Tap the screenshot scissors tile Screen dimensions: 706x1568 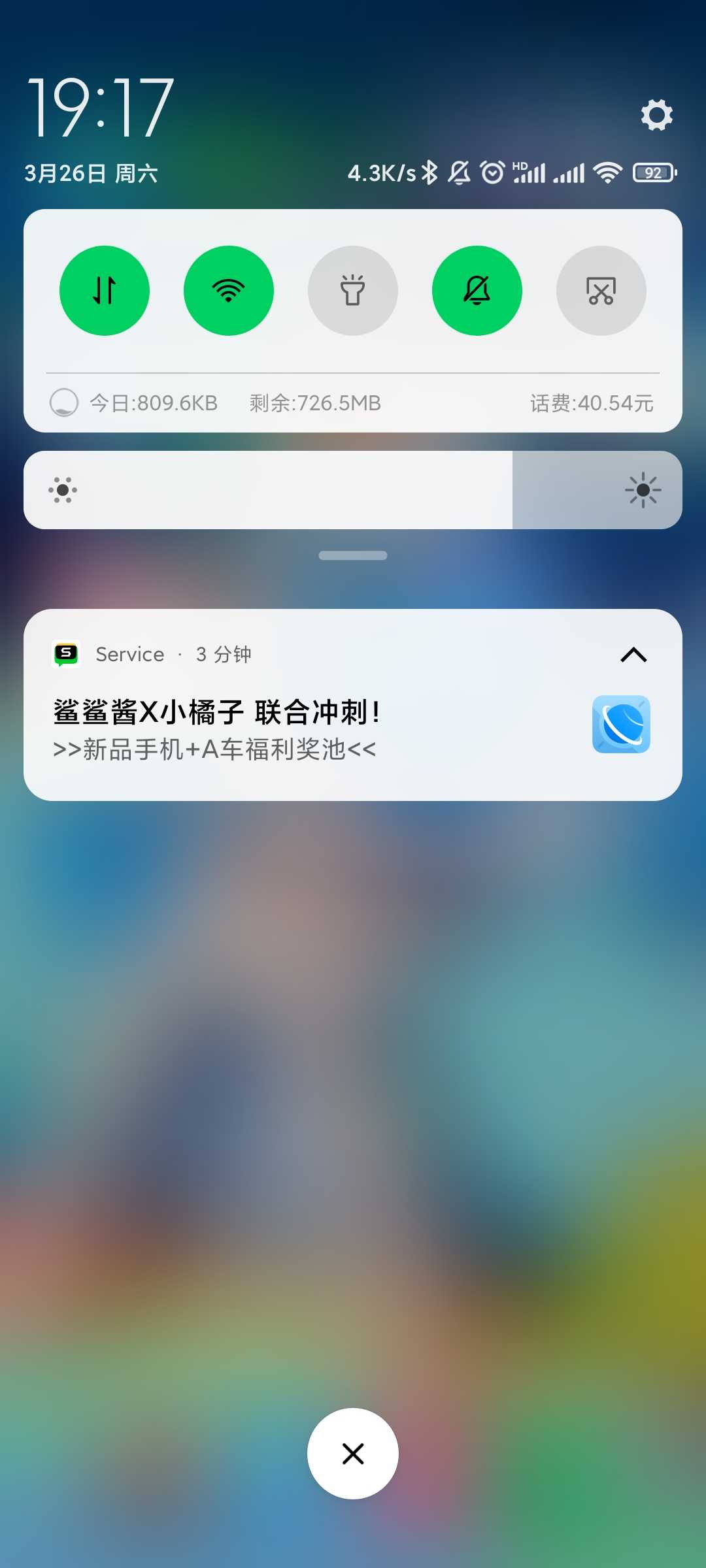(x=601, y=291)
